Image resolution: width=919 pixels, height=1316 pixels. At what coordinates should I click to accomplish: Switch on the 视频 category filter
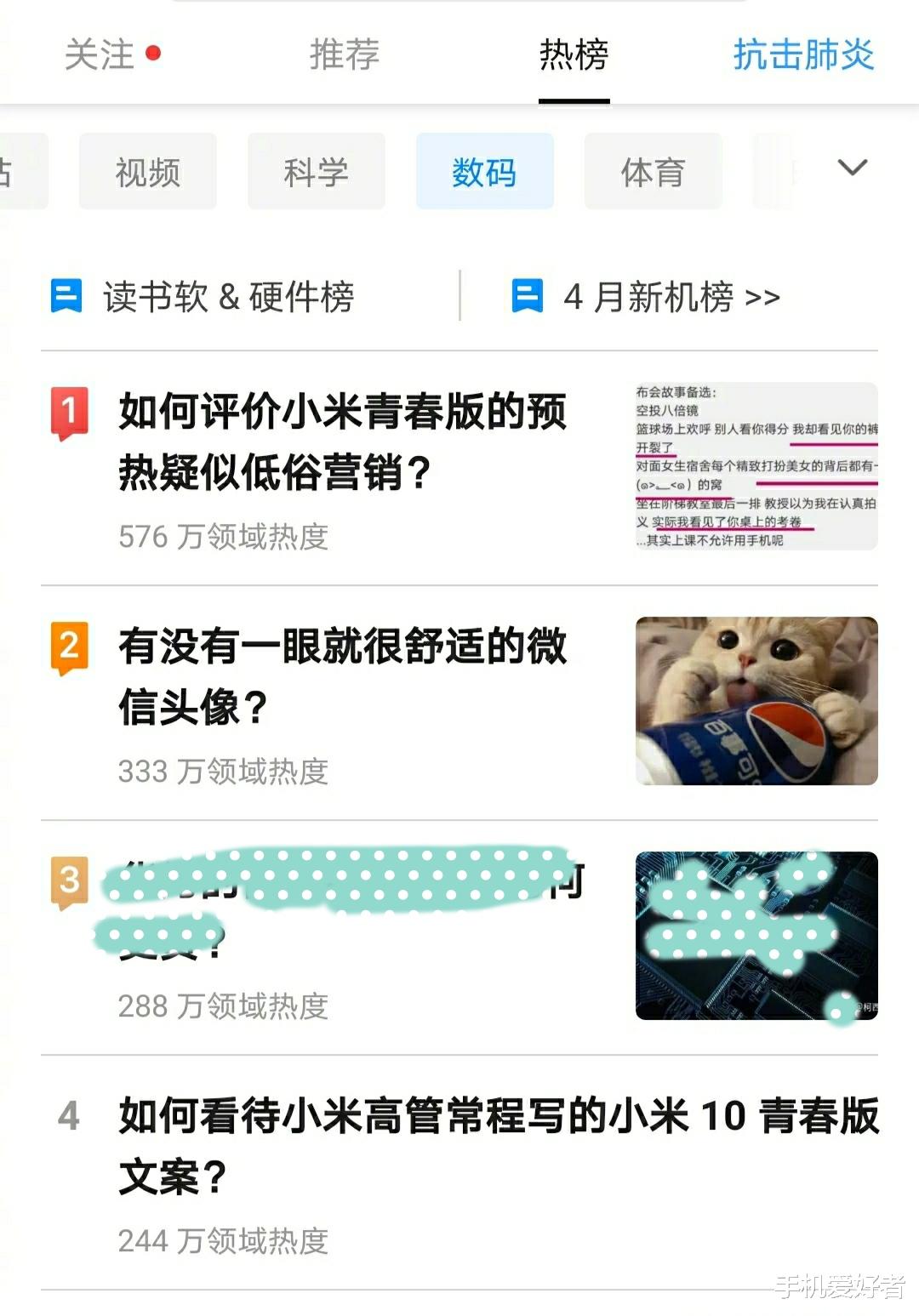click(x=147, y=171)
